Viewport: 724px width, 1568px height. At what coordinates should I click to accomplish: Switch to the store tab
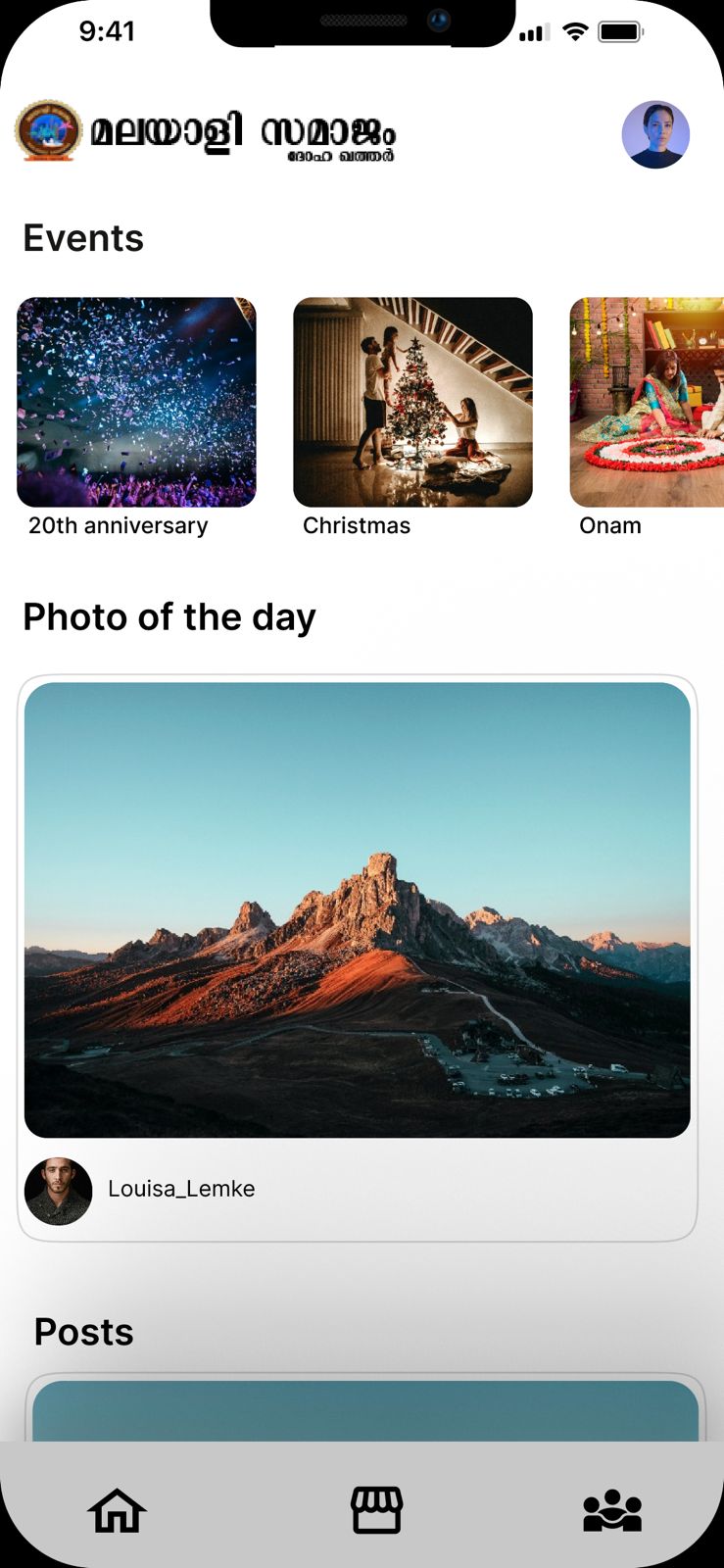pos(377,1510)
